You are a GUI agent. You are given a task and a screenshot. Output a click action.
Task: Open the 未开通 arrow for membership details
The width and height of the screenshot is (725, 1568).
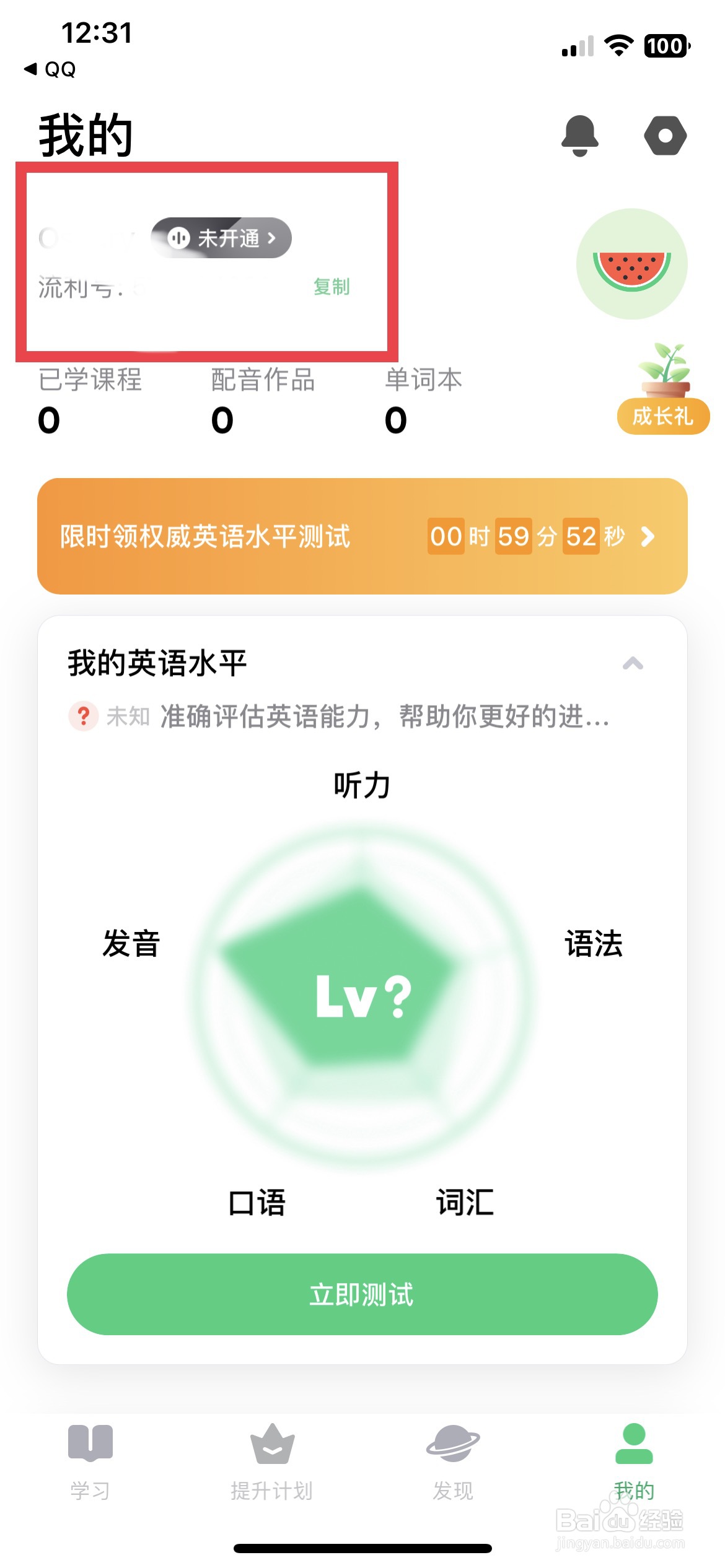(273, 238)
